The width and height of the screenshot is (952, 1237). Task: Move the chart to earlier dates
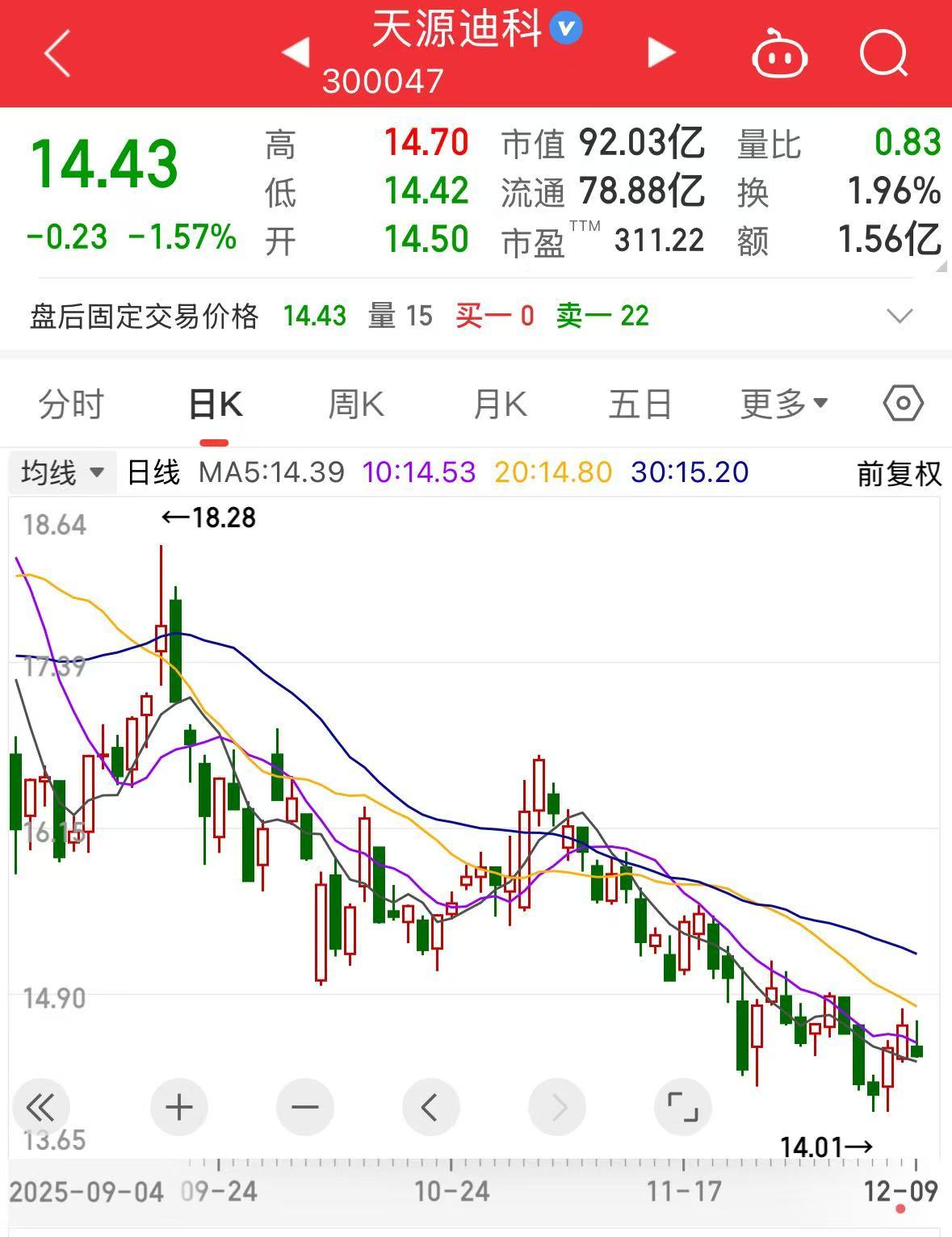point(430,1107)
